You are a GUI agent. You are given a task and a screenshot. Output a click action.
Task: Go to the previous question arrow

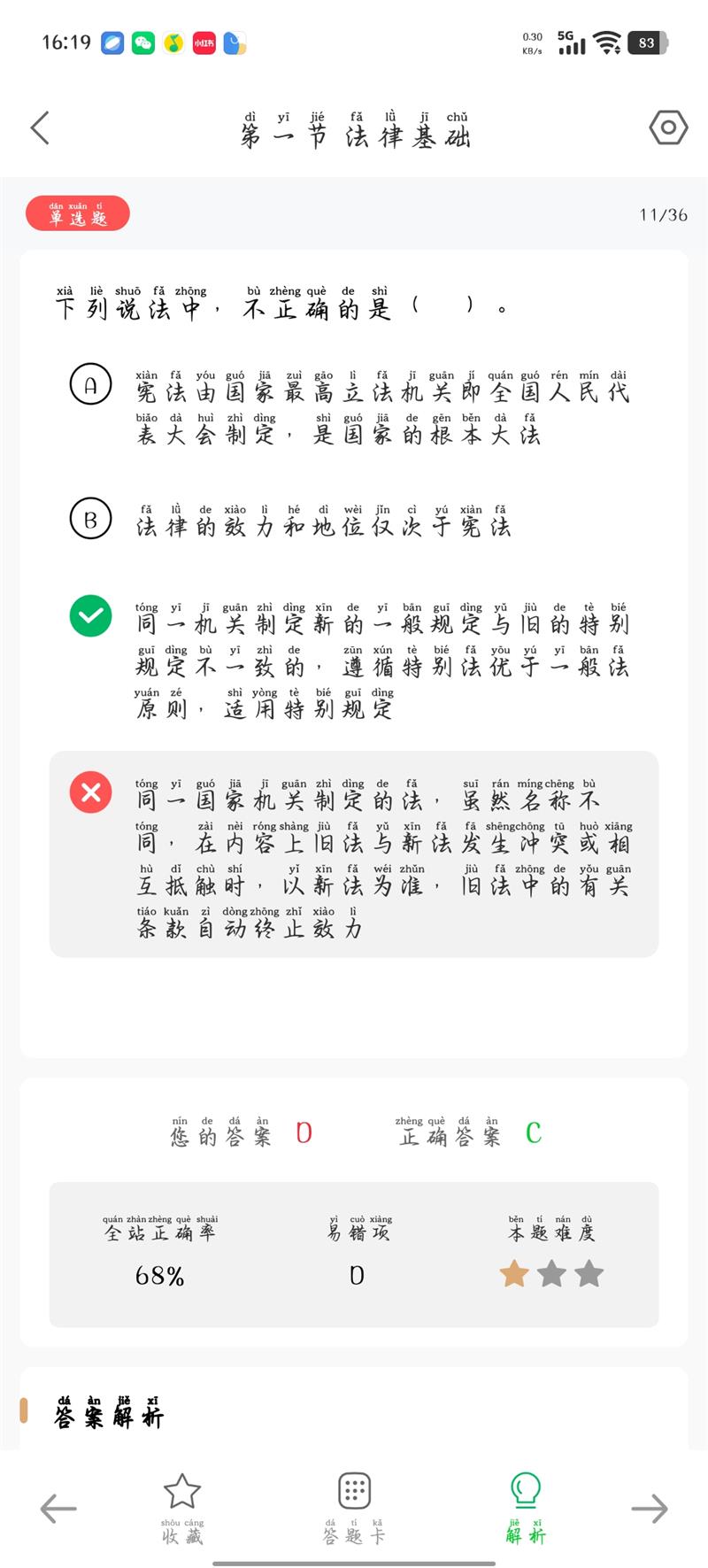point(58,1508)
